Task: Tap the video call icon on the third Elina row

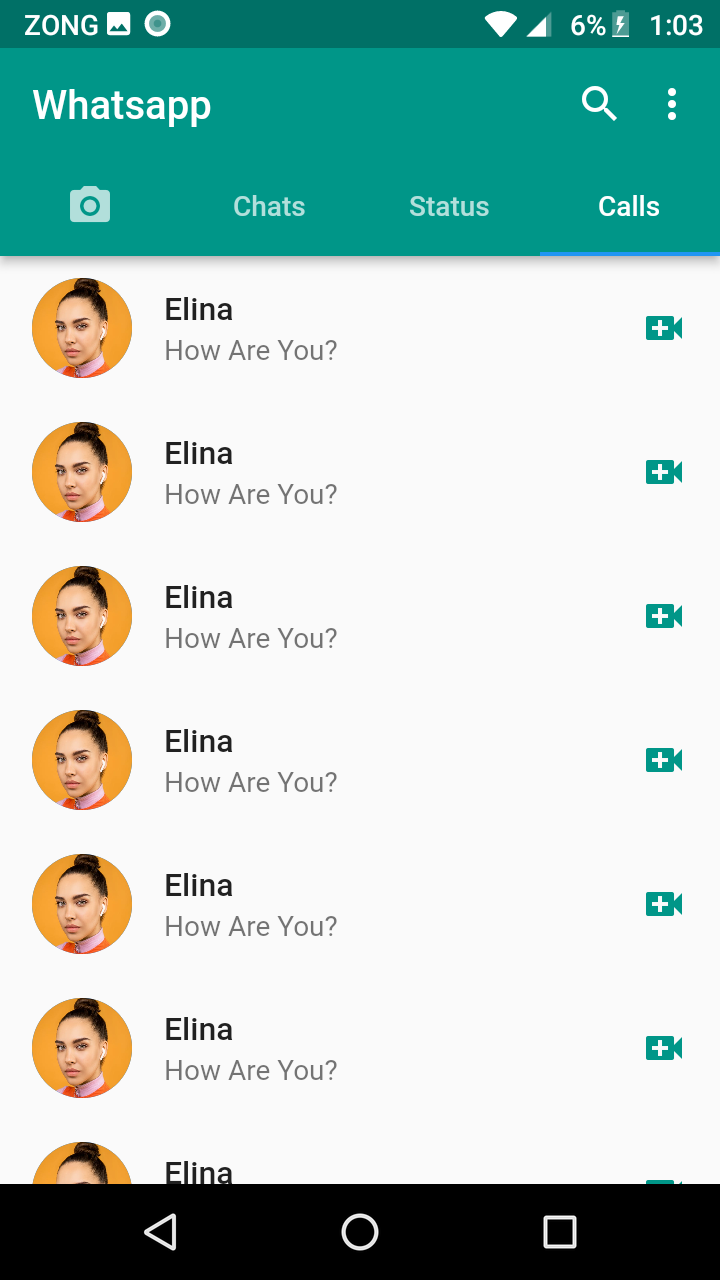Action: pos(664,615)
